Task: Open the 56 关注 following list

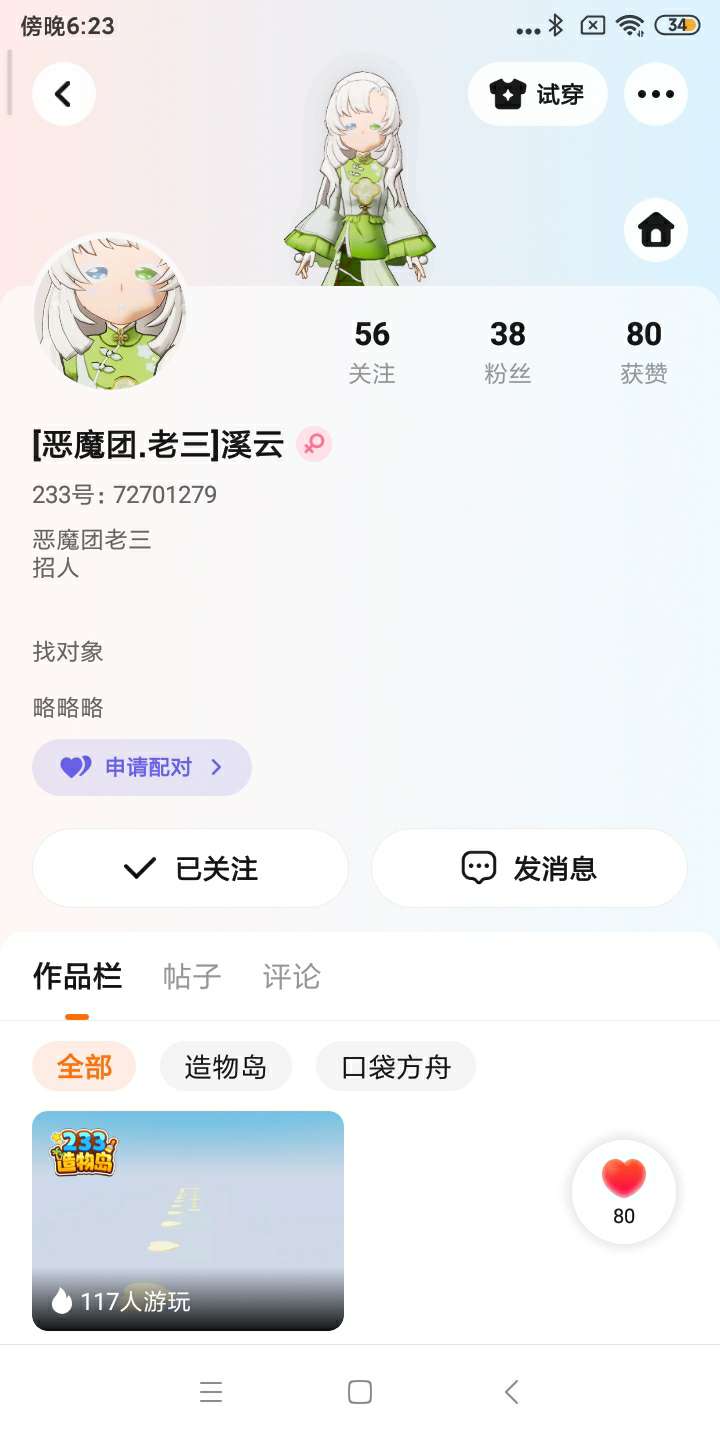Action: pyautogui.click(x=372, y=351)
